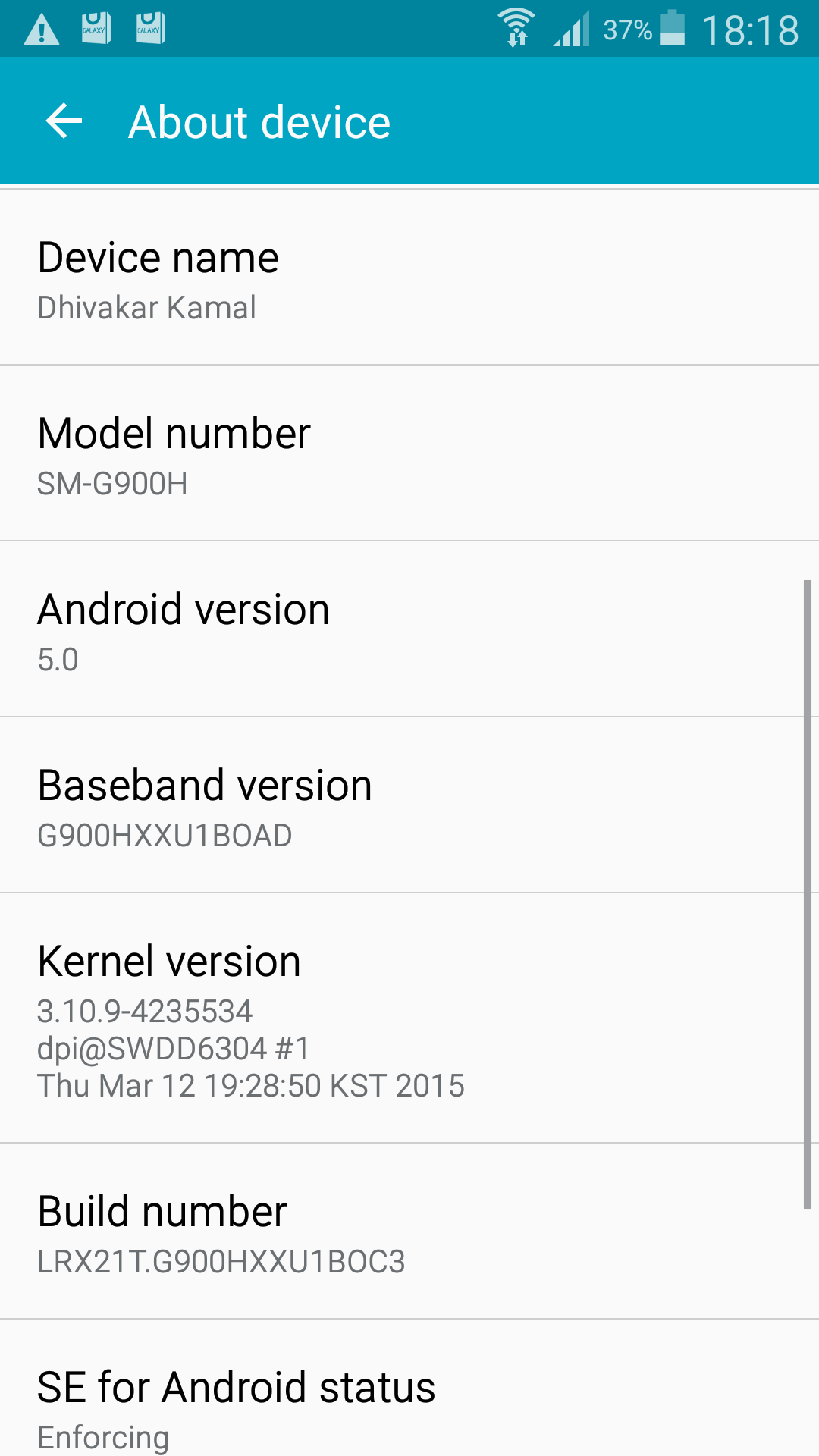Open the Device name row
This screenshot has height=1456, width=819.
point(409,278)
